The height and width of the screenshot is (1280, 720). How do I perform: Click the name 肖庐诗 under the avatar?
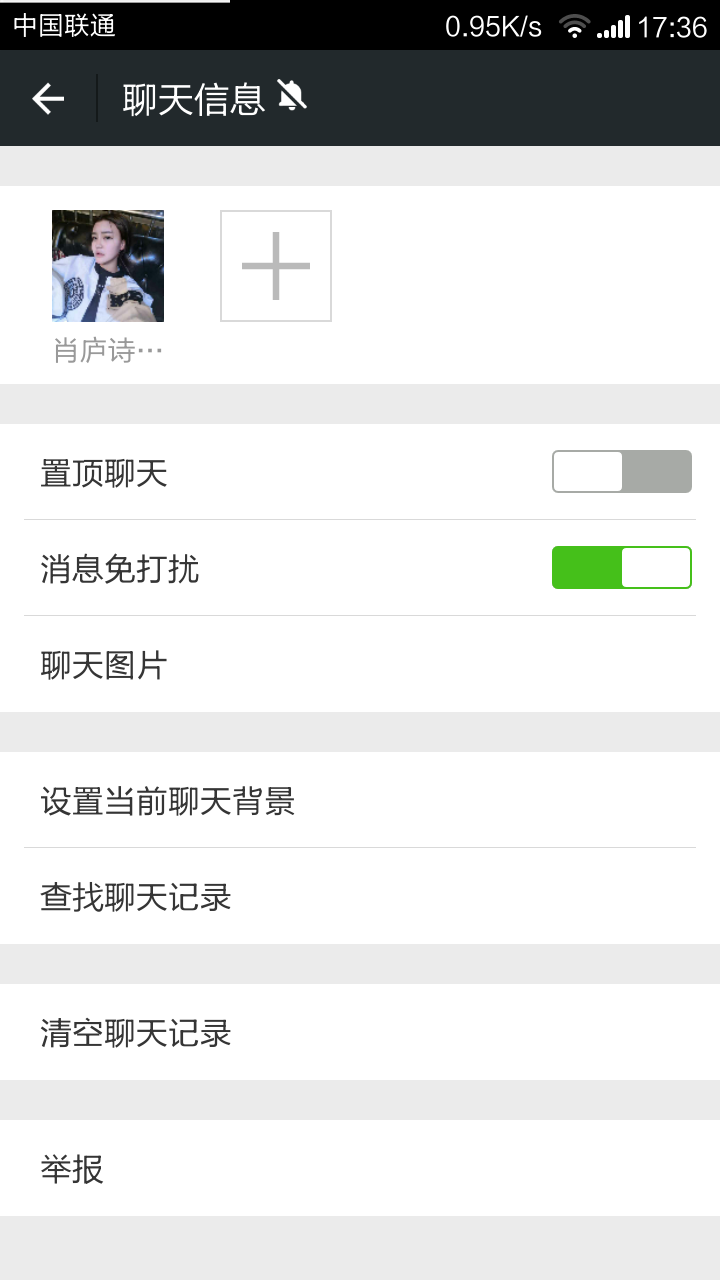click(107, 350)
